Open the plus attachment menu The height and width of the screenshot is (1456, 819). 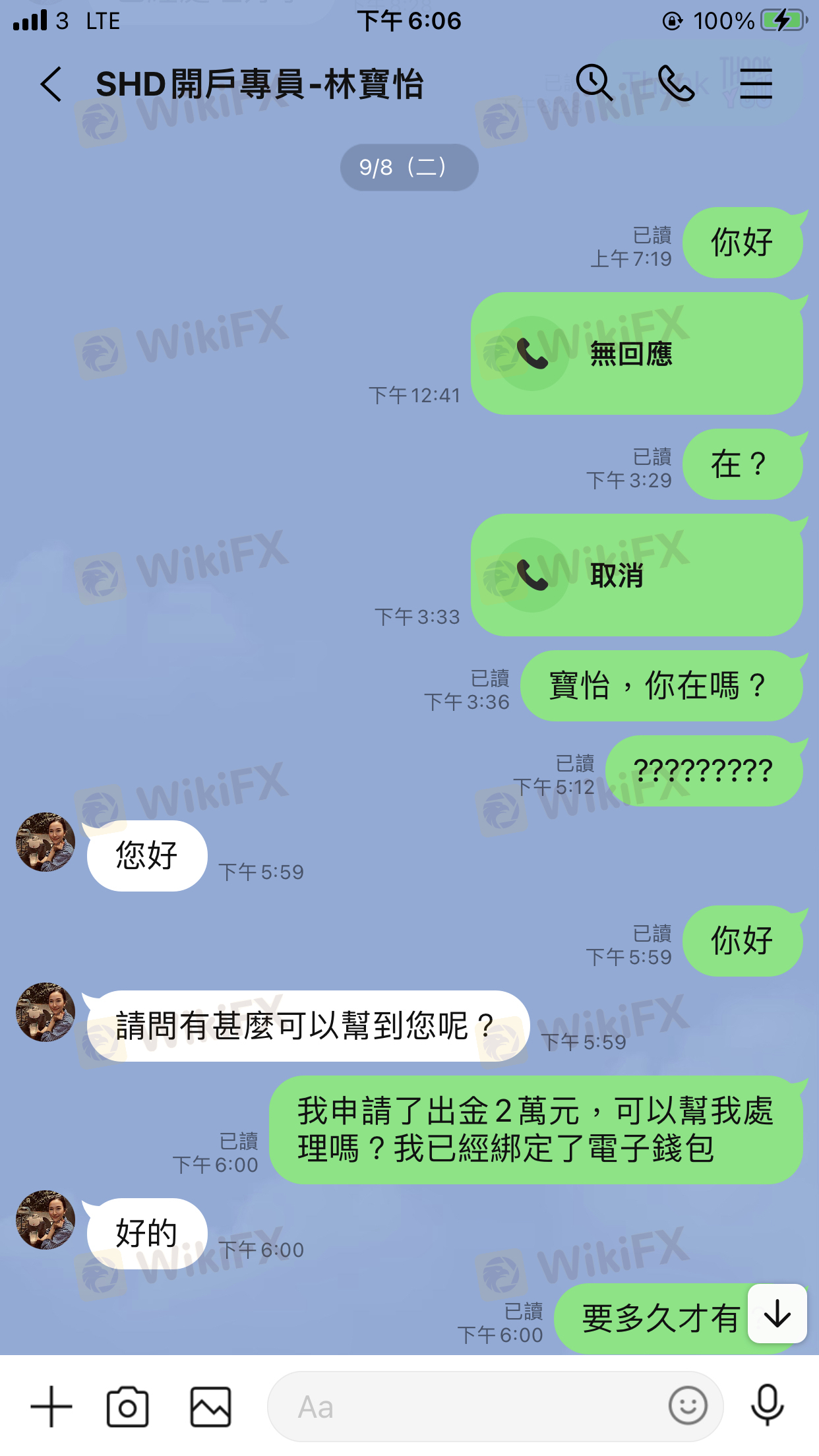tap(51, 1407)
